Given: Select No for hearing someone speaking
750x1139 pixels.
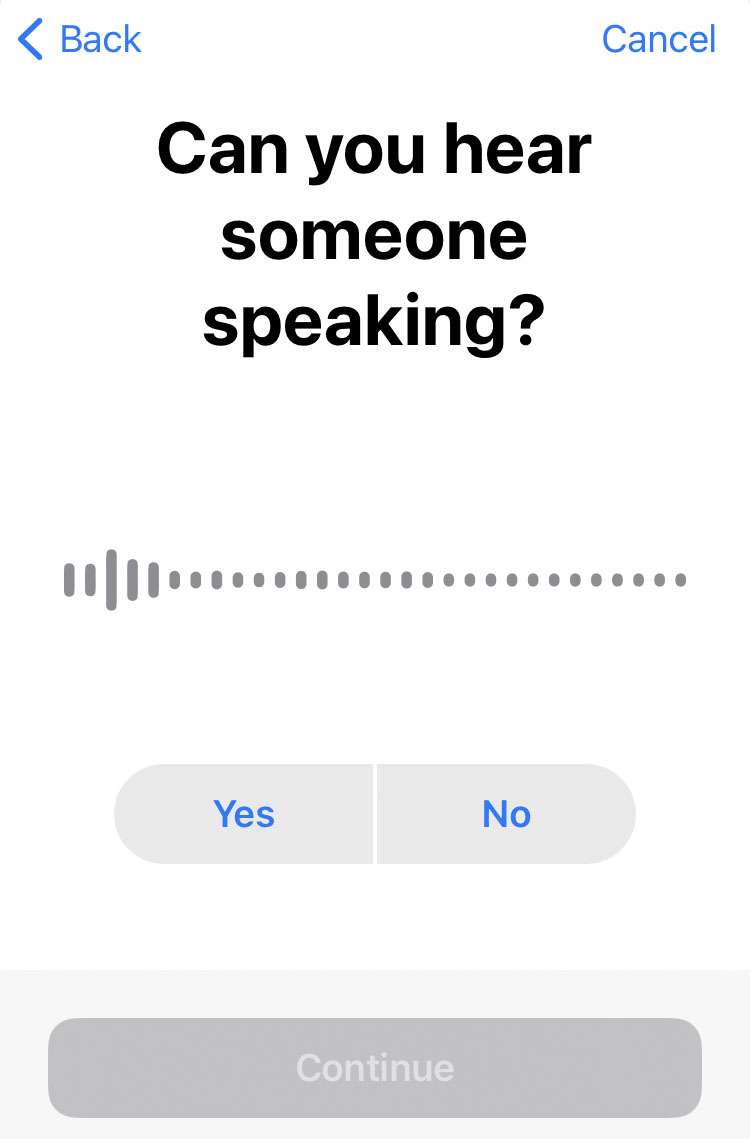Looking at the screenshot, I should [x=506, y=814].
